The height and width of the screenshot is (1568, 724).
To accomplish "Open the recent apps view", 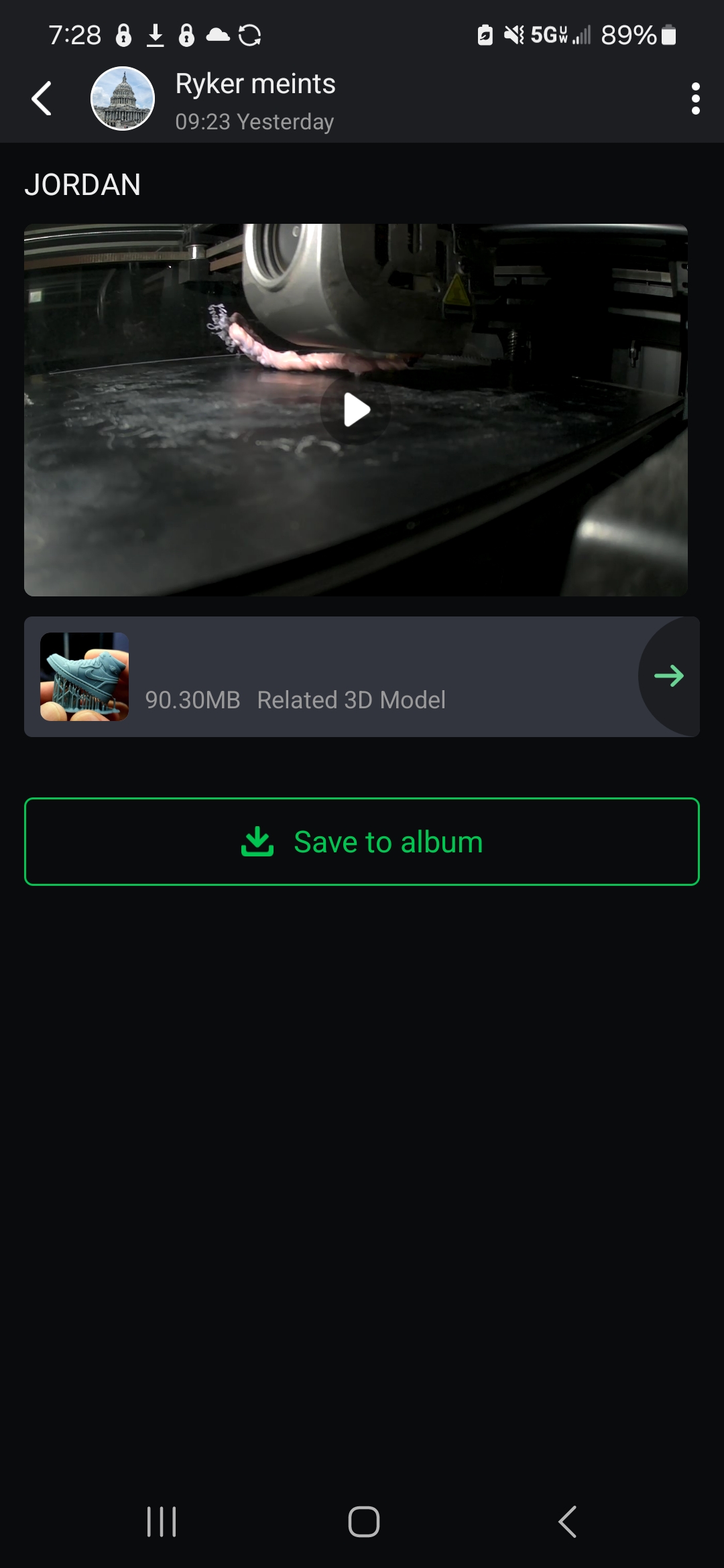I will 162,1521.
